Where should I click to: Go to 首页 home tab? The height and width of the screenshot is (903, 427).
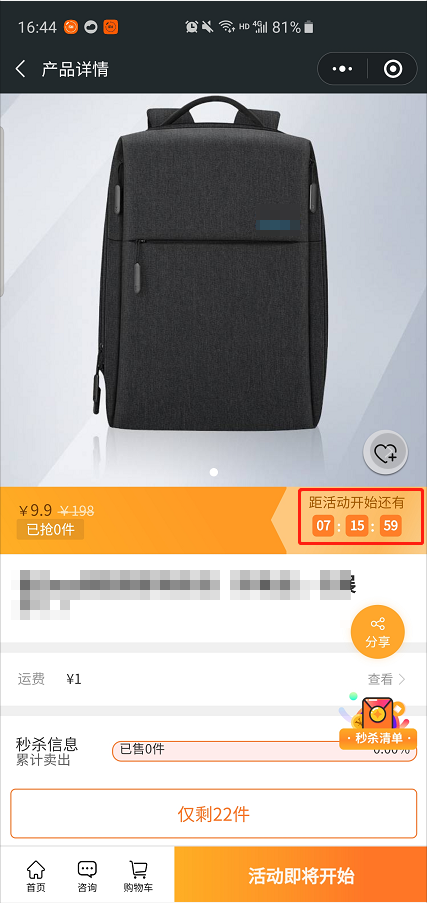(x=36, y=877)
